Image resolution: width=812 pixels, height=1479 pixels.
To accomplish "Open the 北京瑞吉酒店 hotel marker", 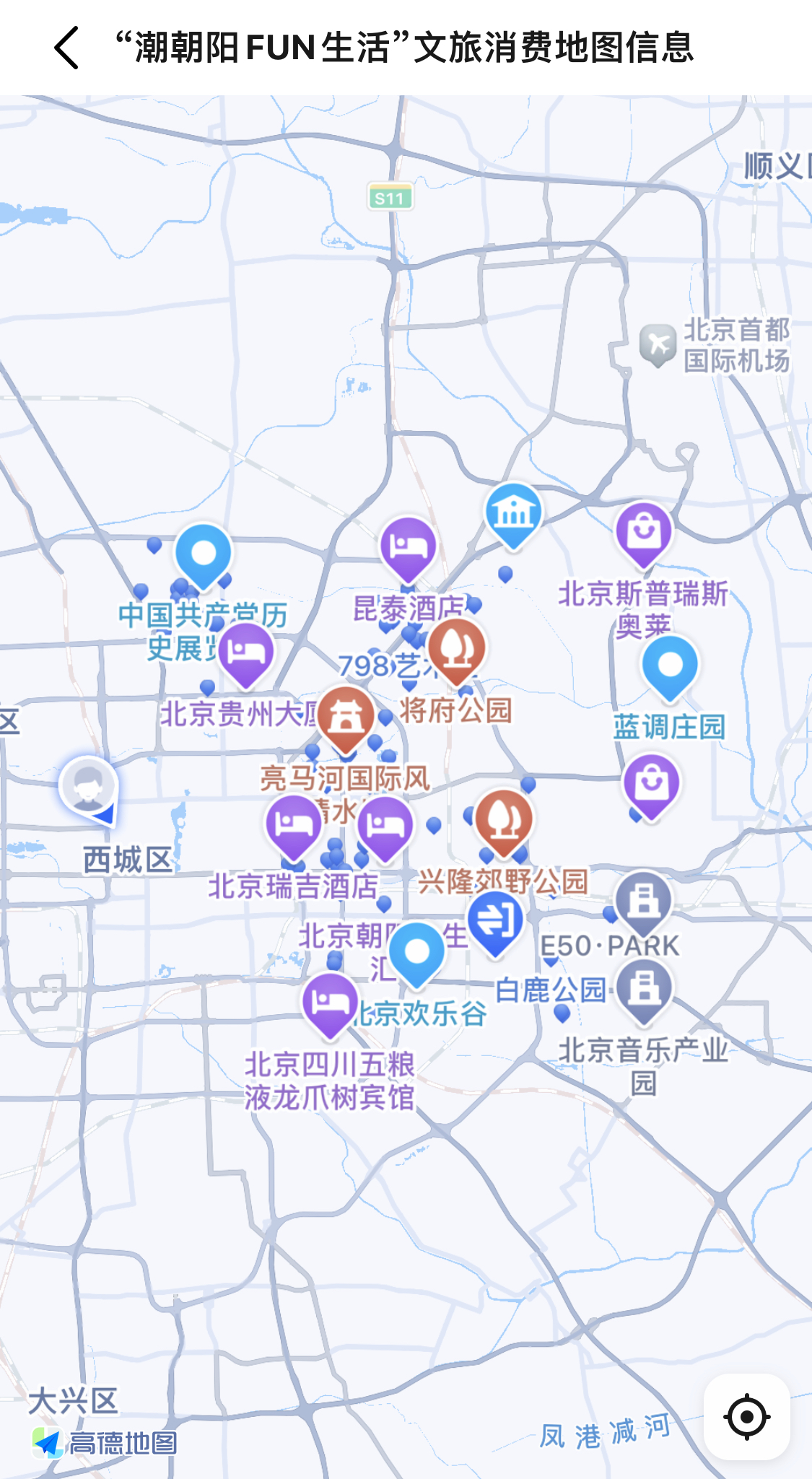I will (294, 825).
